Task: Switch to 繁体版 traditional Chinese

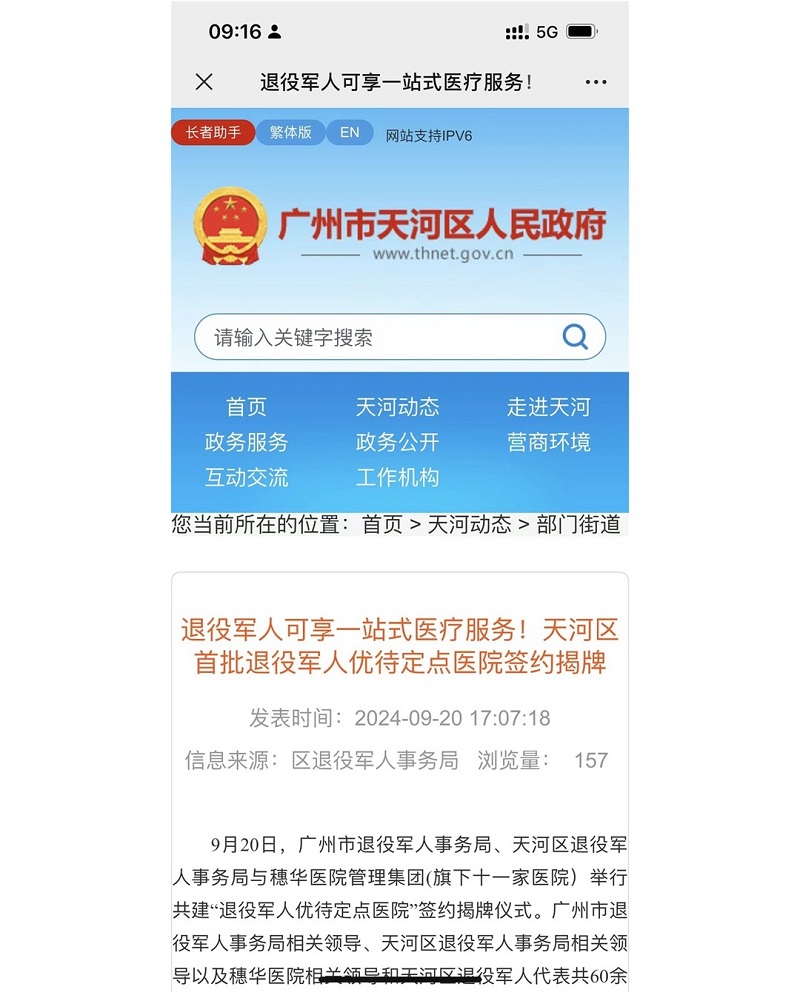Action: click(290, 132)
